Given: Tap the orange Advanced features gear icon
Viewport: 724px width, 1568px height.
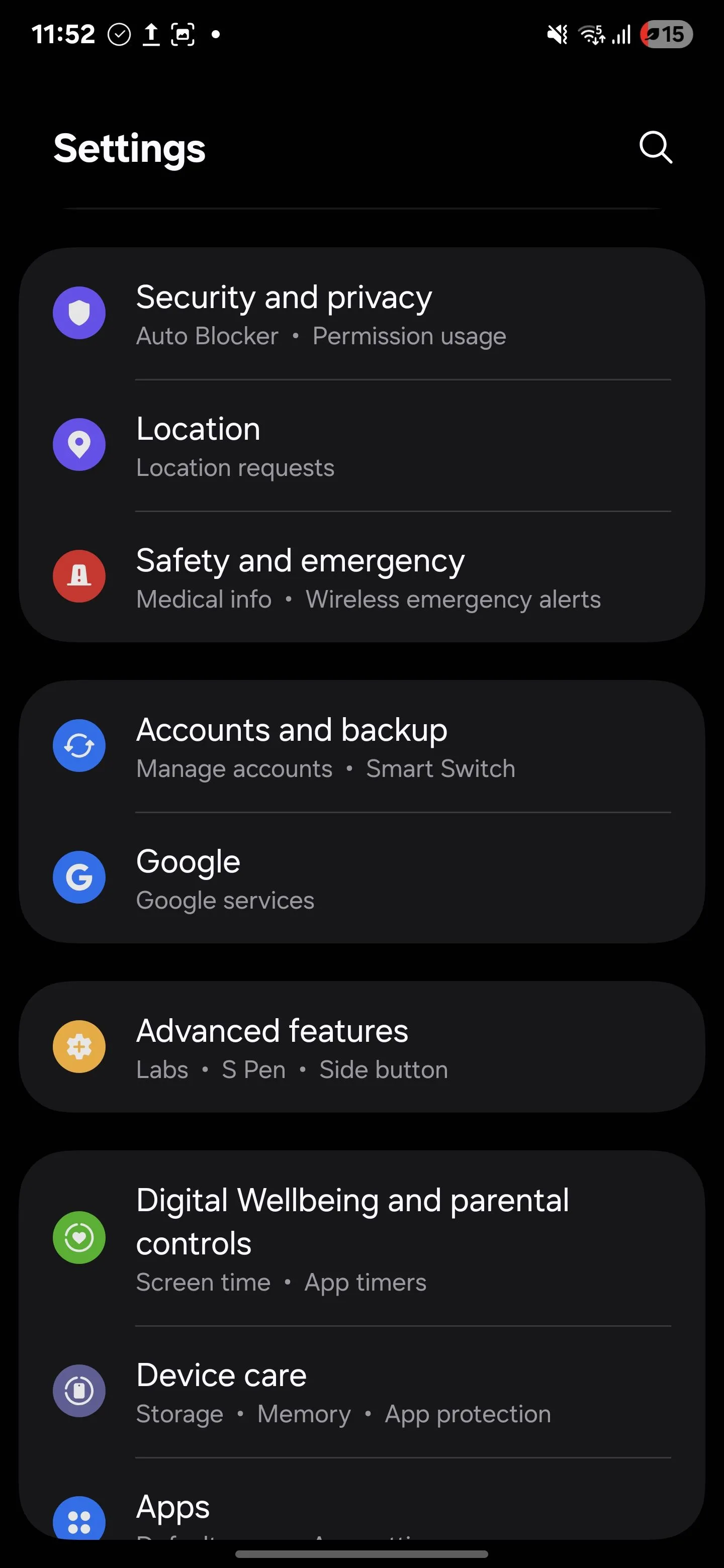Looking at the screenshot, I should pyautogui.click(x=79, y=1046).
